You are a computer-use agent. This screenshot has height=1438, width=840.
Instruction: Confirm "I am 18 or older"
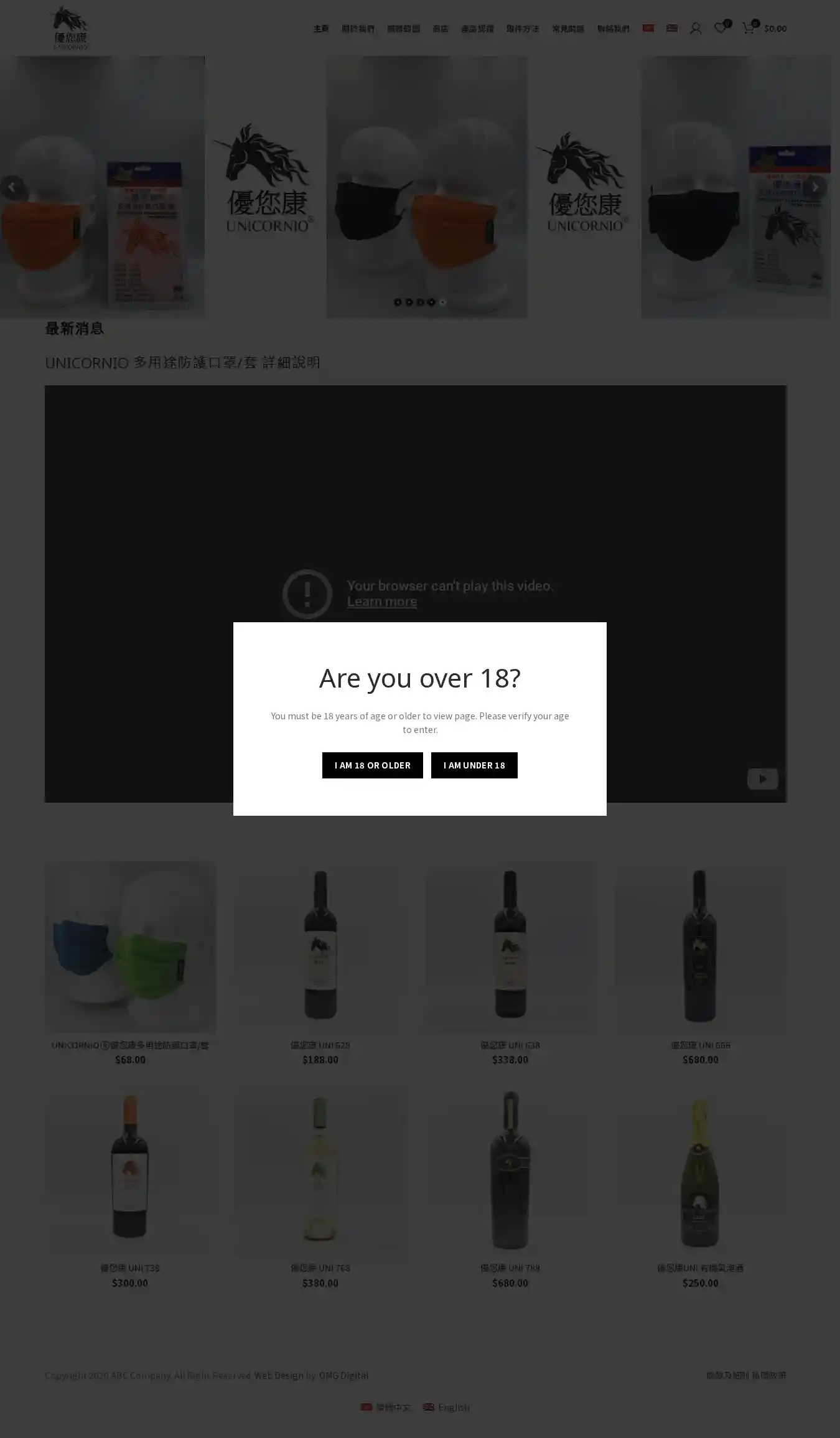click(372, 765)
